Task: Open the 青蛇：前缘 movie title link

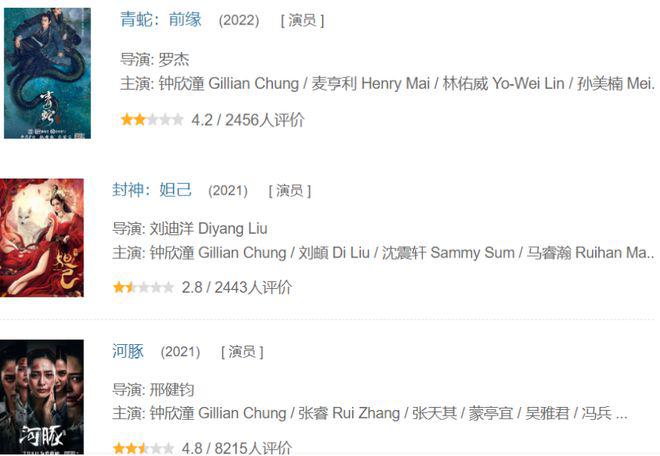Action: 161,19
